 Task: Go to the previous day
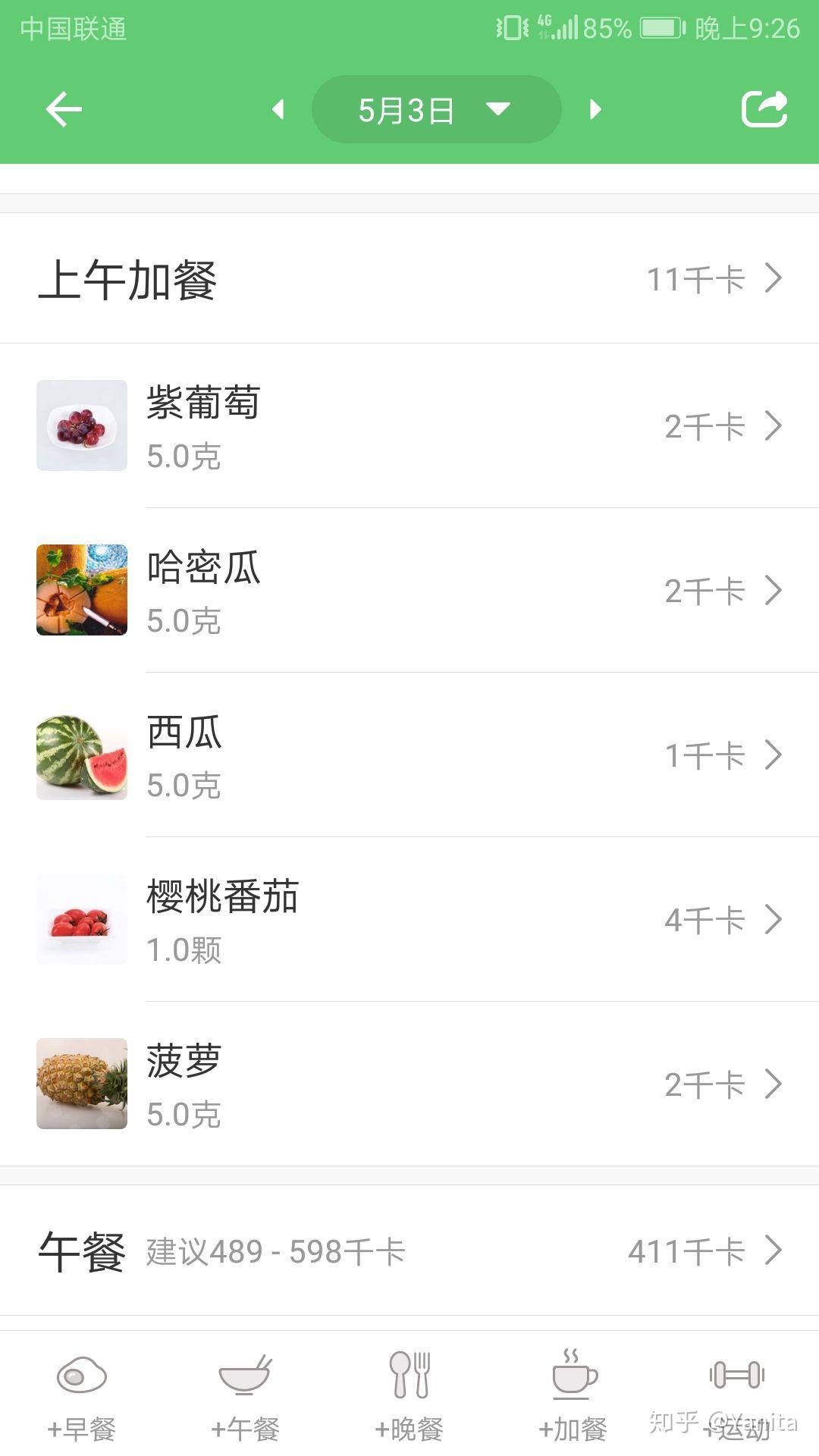point(278,110)
